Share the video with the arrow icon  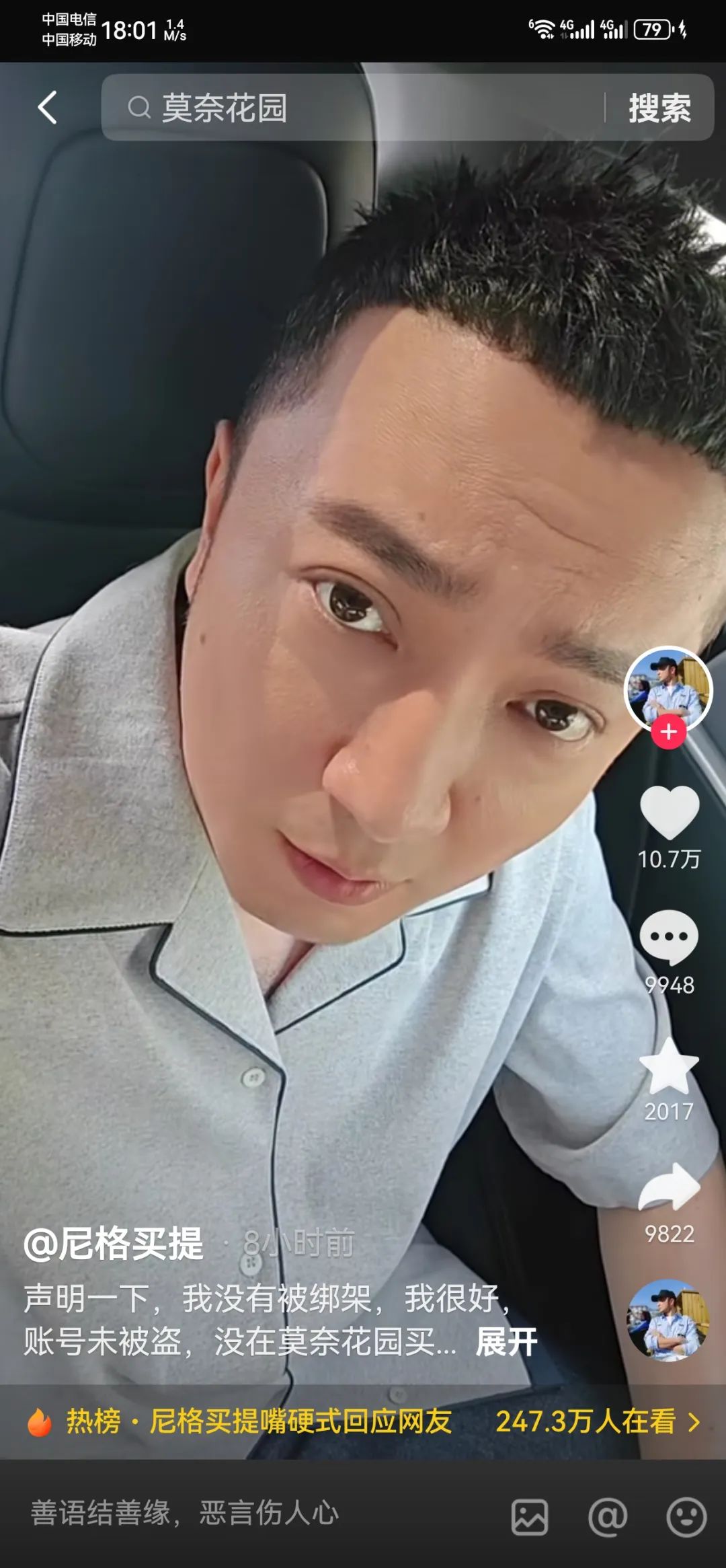(x=669, y=1188)
